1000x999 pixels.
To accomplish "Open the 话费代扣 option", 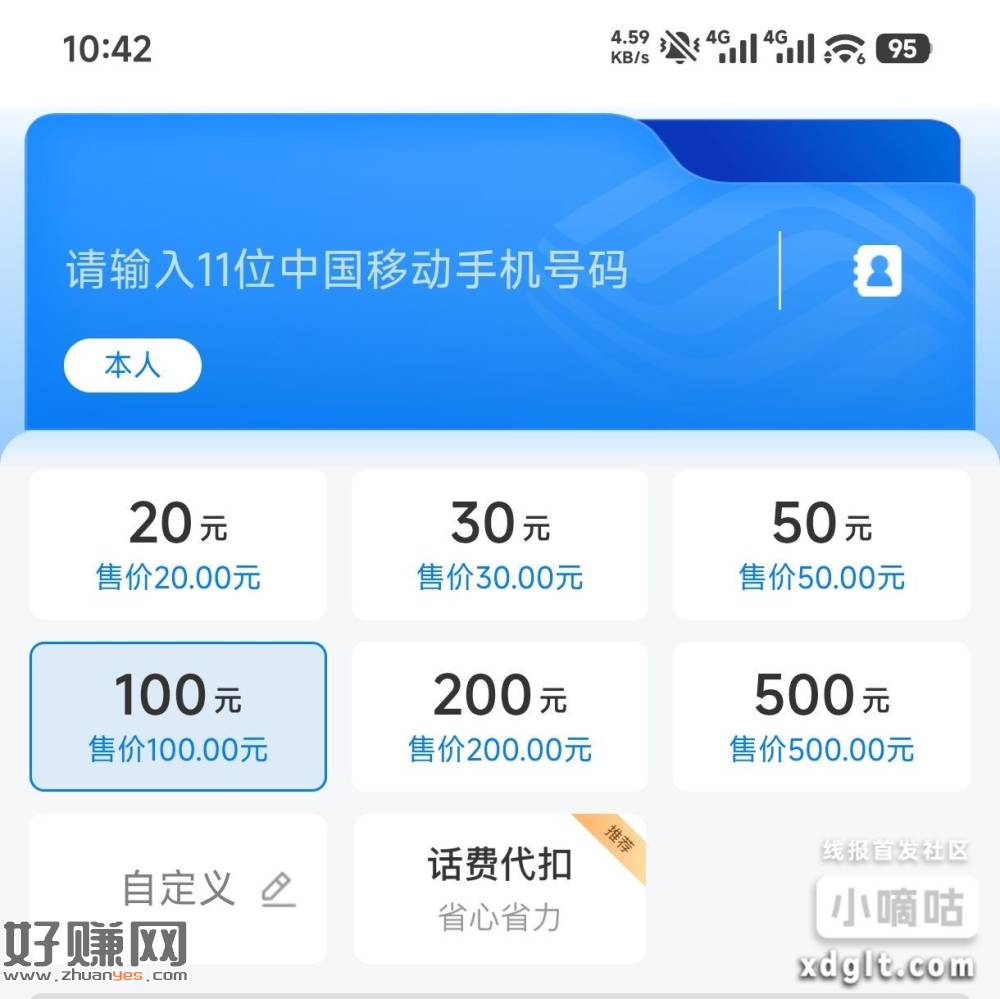I will pos(500,888).
